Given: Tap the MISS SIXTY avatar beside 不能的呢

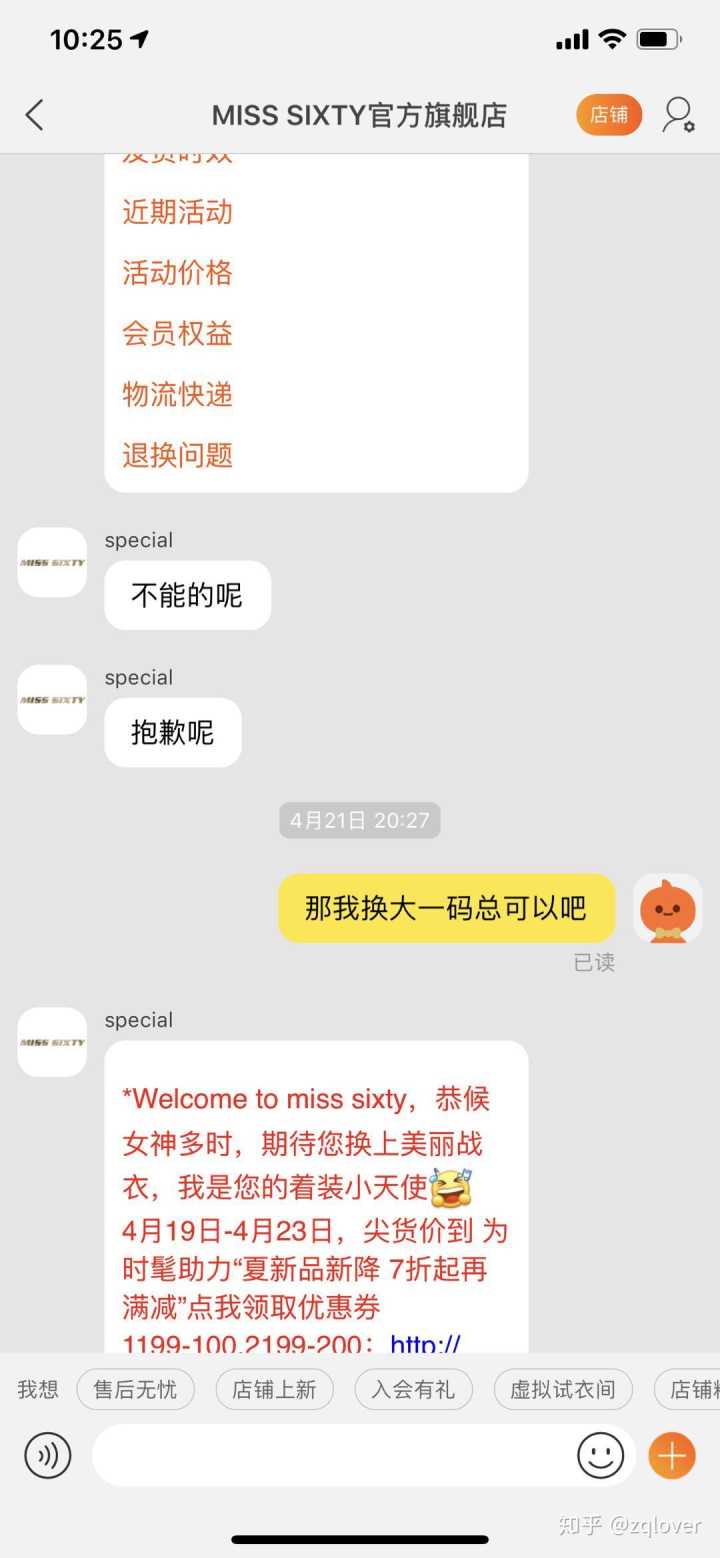Looking at the screenshot, I should coord(52,562).
